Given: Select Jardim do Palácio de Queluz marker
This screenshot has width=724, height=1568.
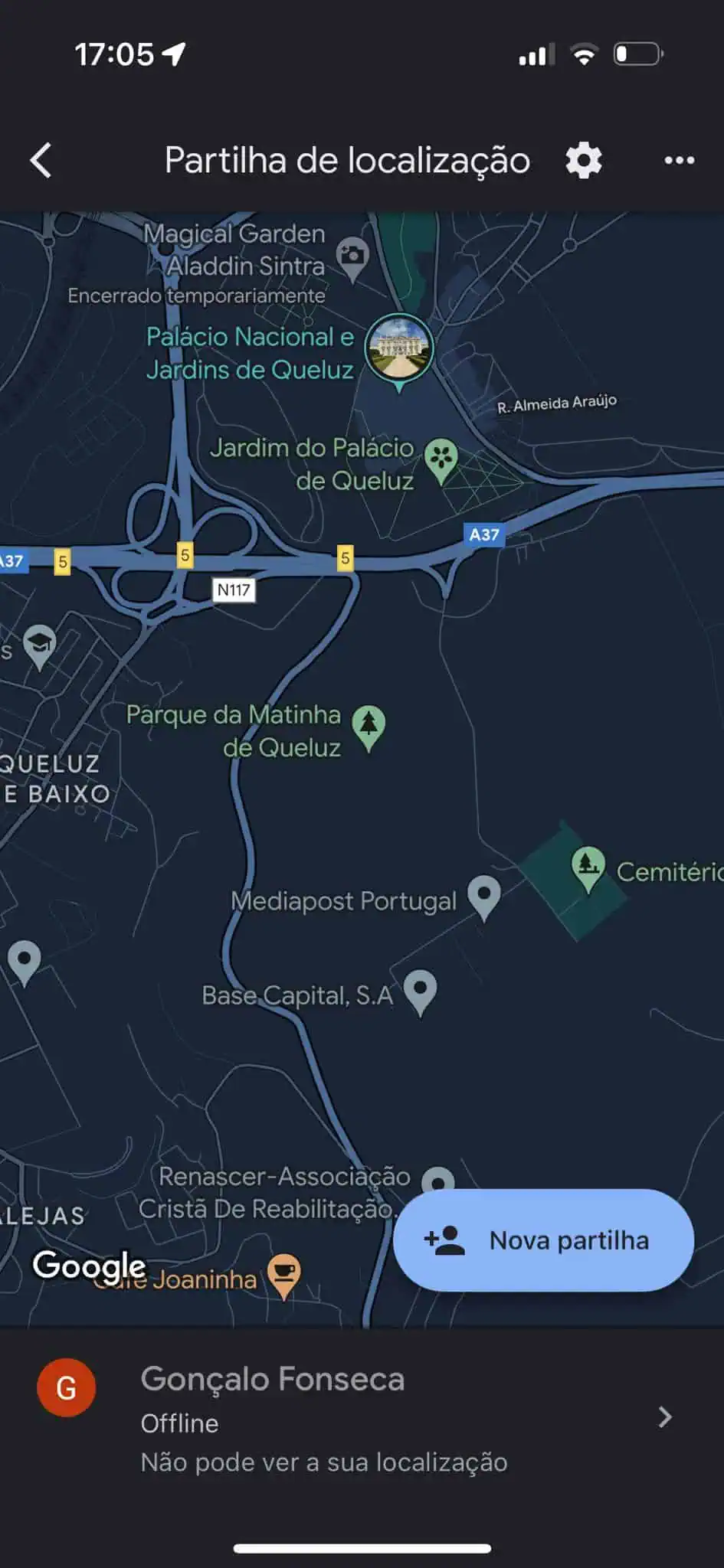Looking at the screenshot, I should tap(441, 459).
